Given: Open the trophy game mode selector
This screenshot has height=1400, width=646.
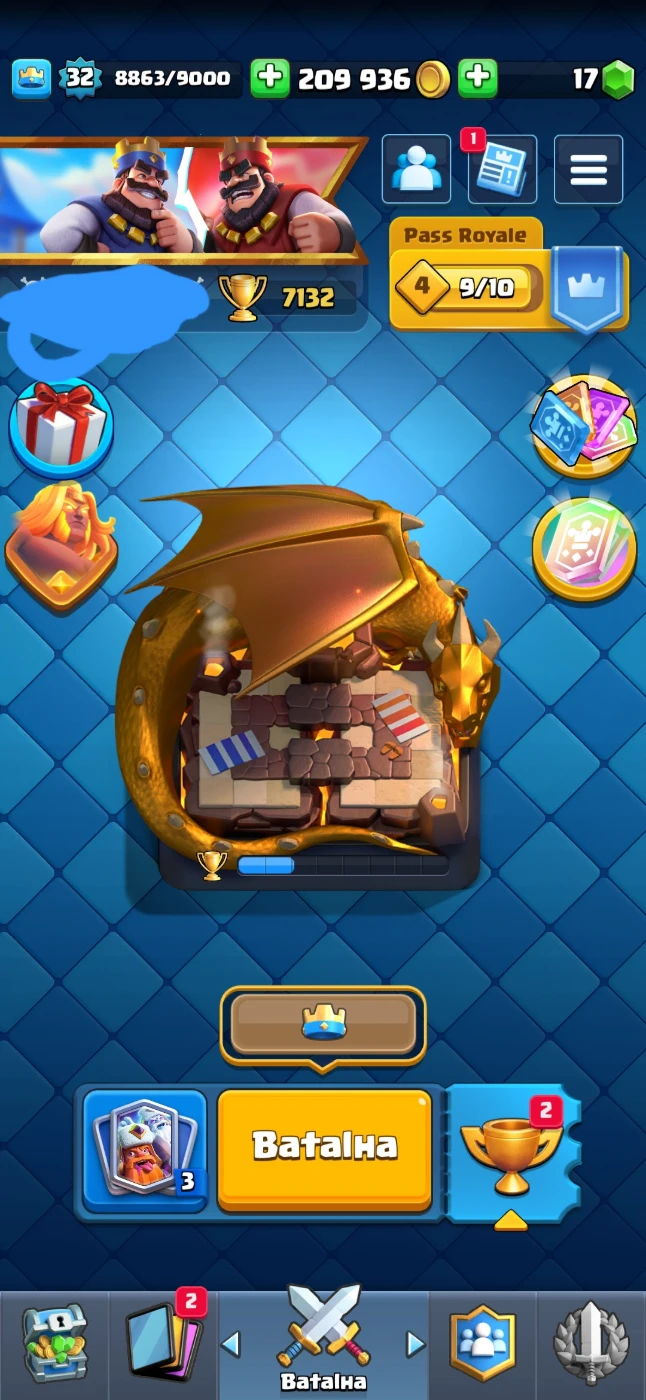Looking at the screenshot, I should [510, 1150].
